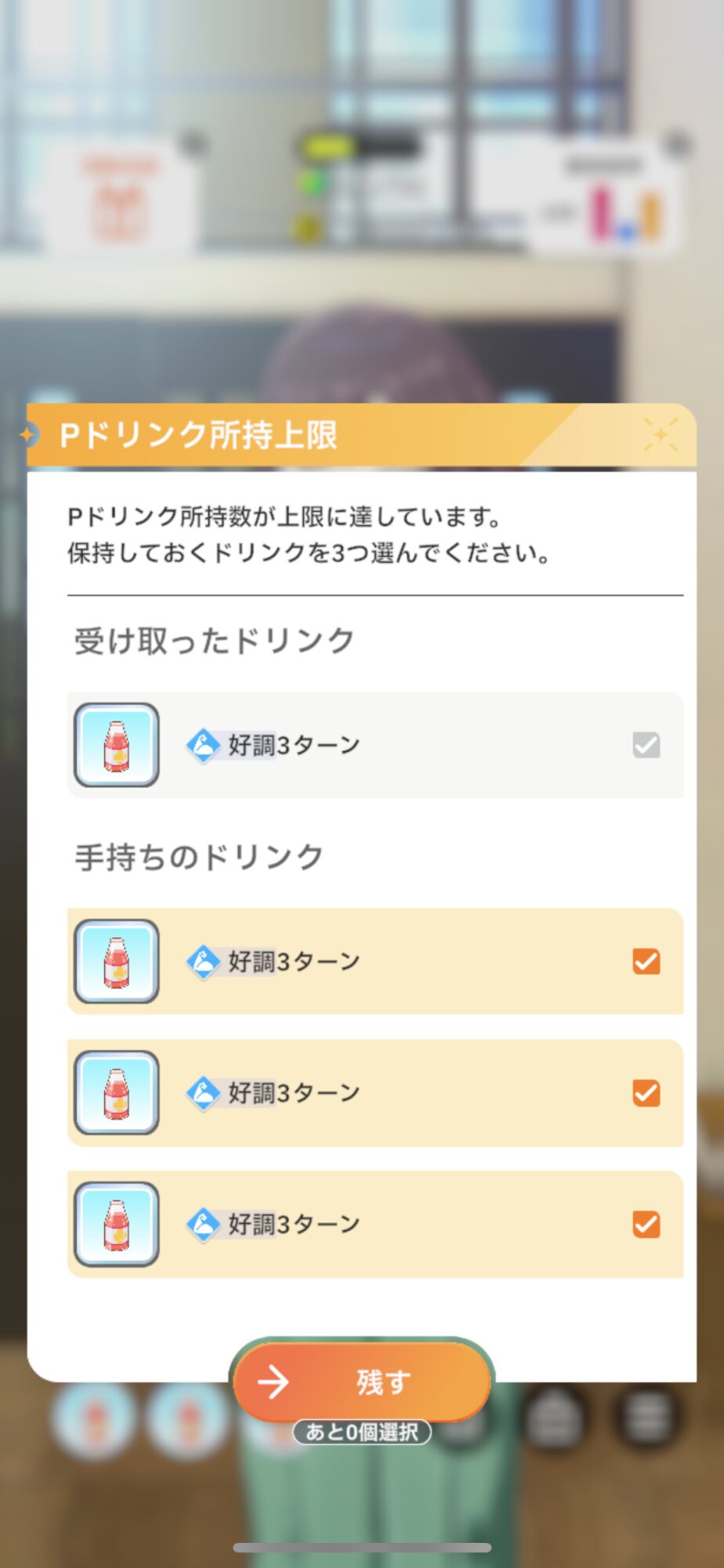The height and width of the screenshot is (1568, 724).
Task: View the received drink's bottle icon details
Action: pos(117,745)
